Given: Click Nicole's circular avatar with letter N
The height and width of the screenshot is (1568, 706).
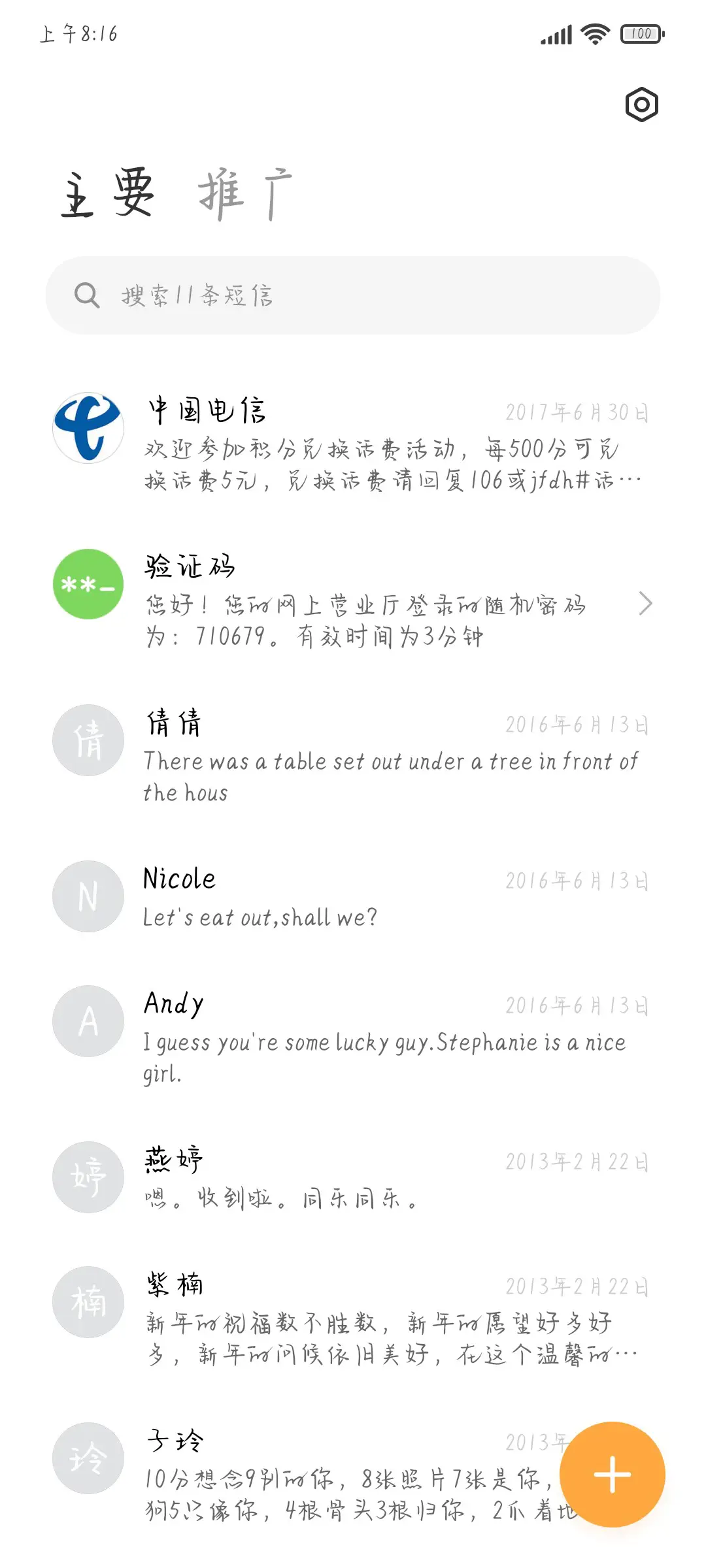Looking at the screenshot, I should (x=88, y=896).
